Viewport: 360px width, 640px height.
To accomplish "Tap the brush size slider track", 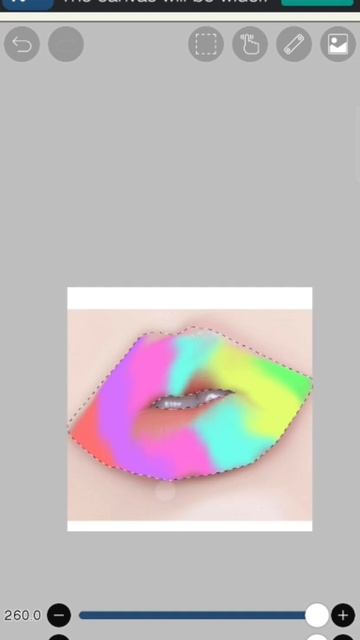I will point(200,615).
